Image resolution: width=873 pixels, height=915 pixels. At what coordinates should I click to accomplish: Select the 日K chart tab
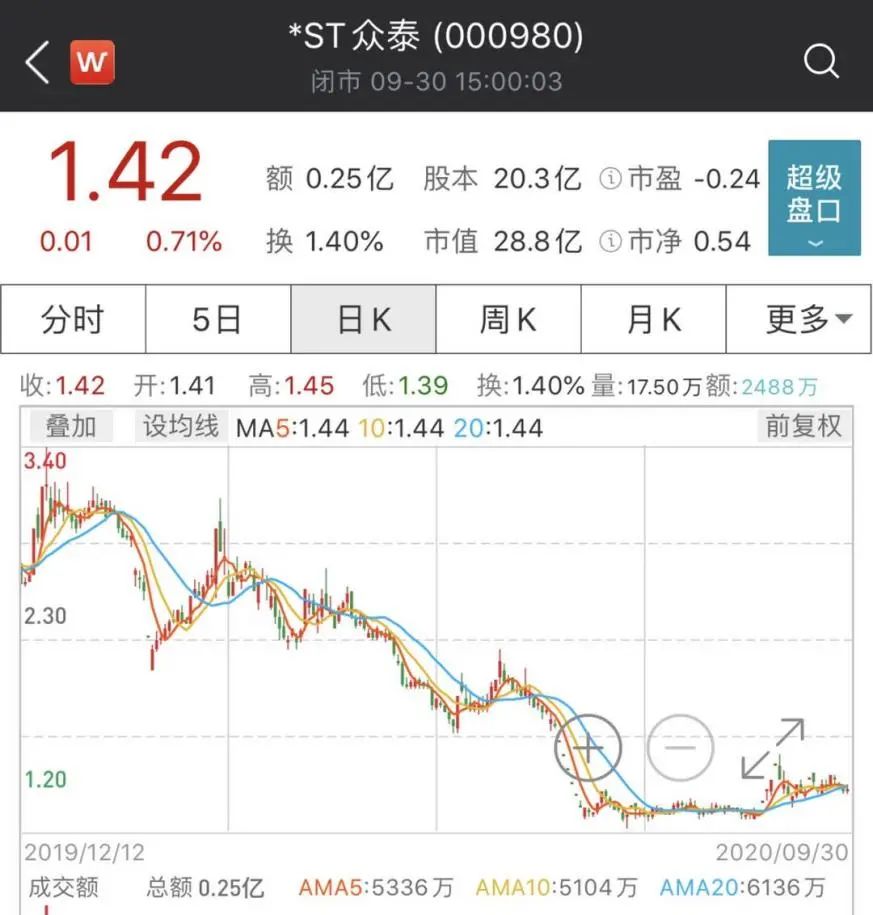[363, 319]
